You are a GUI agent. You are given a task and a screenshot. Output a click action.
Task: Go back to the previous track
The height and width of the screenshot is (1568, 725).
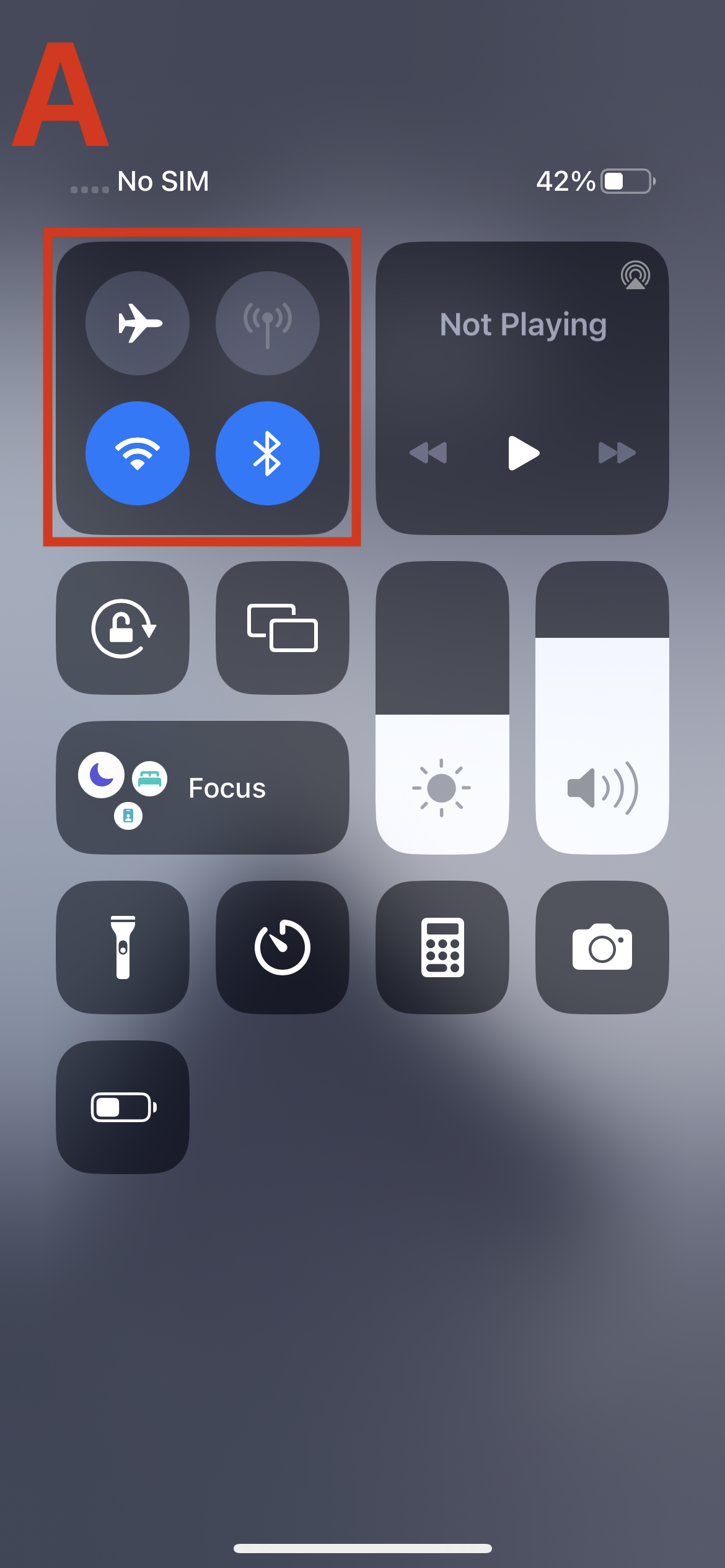pyautogui.click(x=428, y=453)
